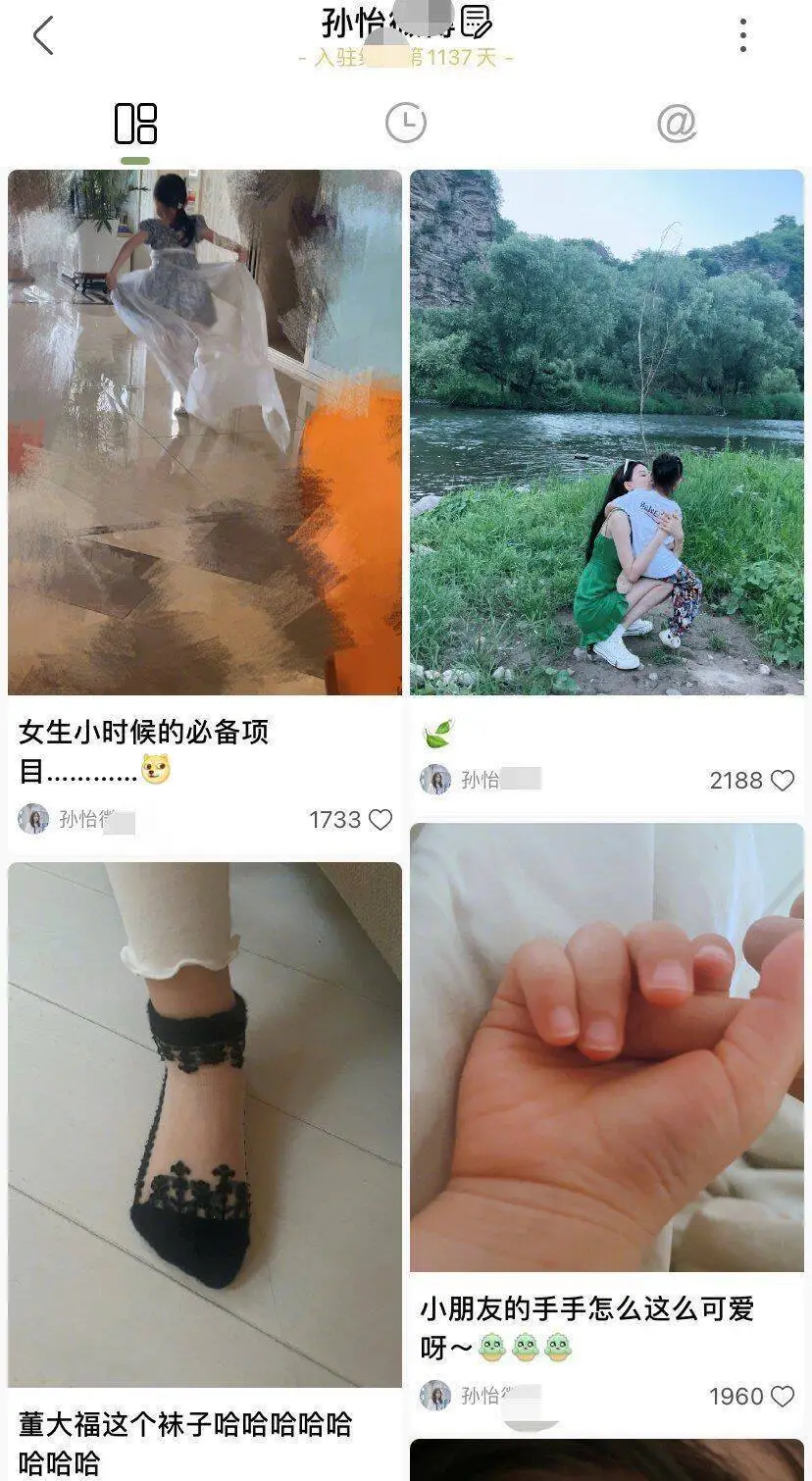Tap the note icon beside the title

(x=477, y=21)
